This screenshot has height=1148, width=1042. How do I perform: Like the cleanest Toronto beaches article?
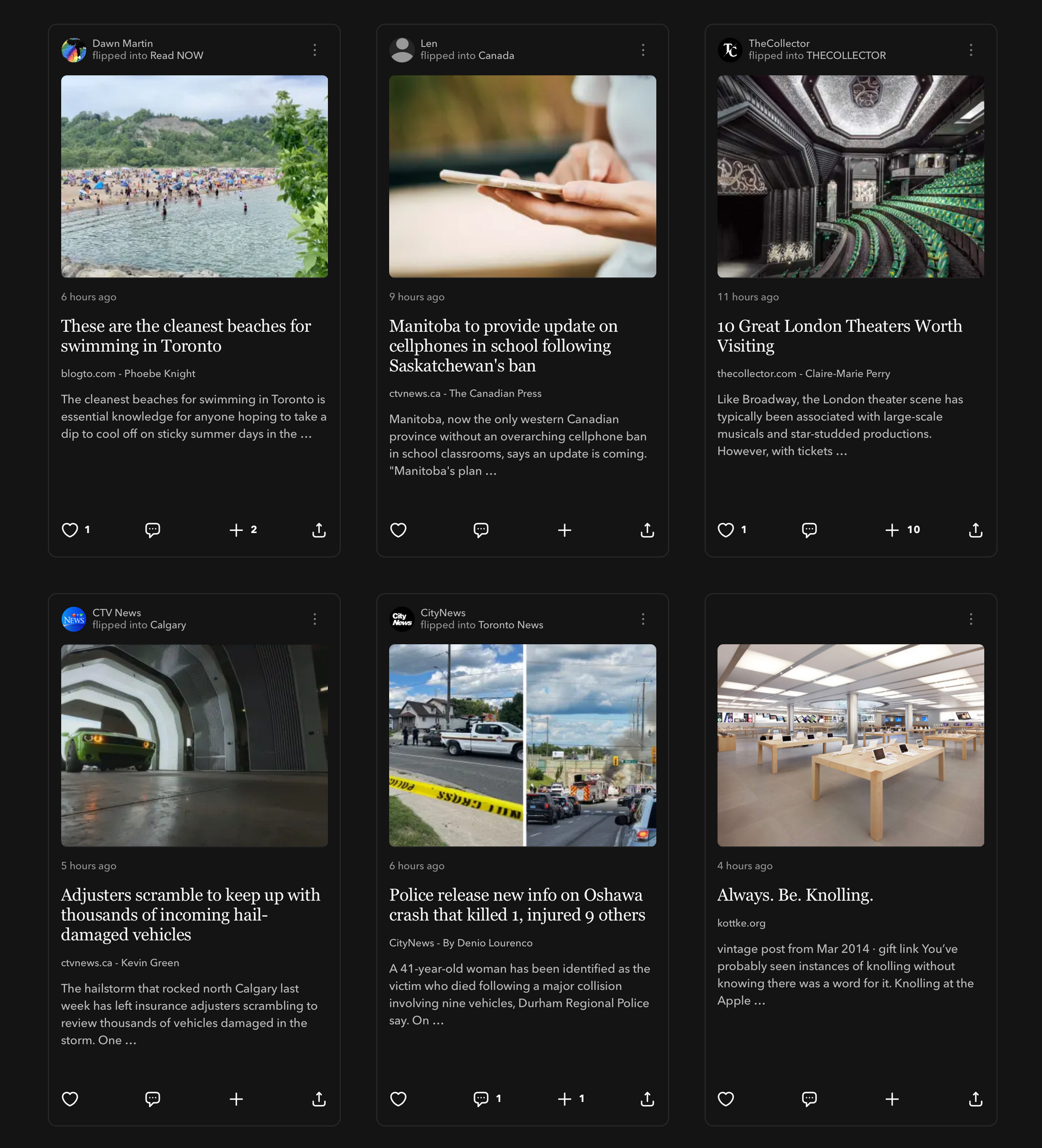click(x=70, y=530)
